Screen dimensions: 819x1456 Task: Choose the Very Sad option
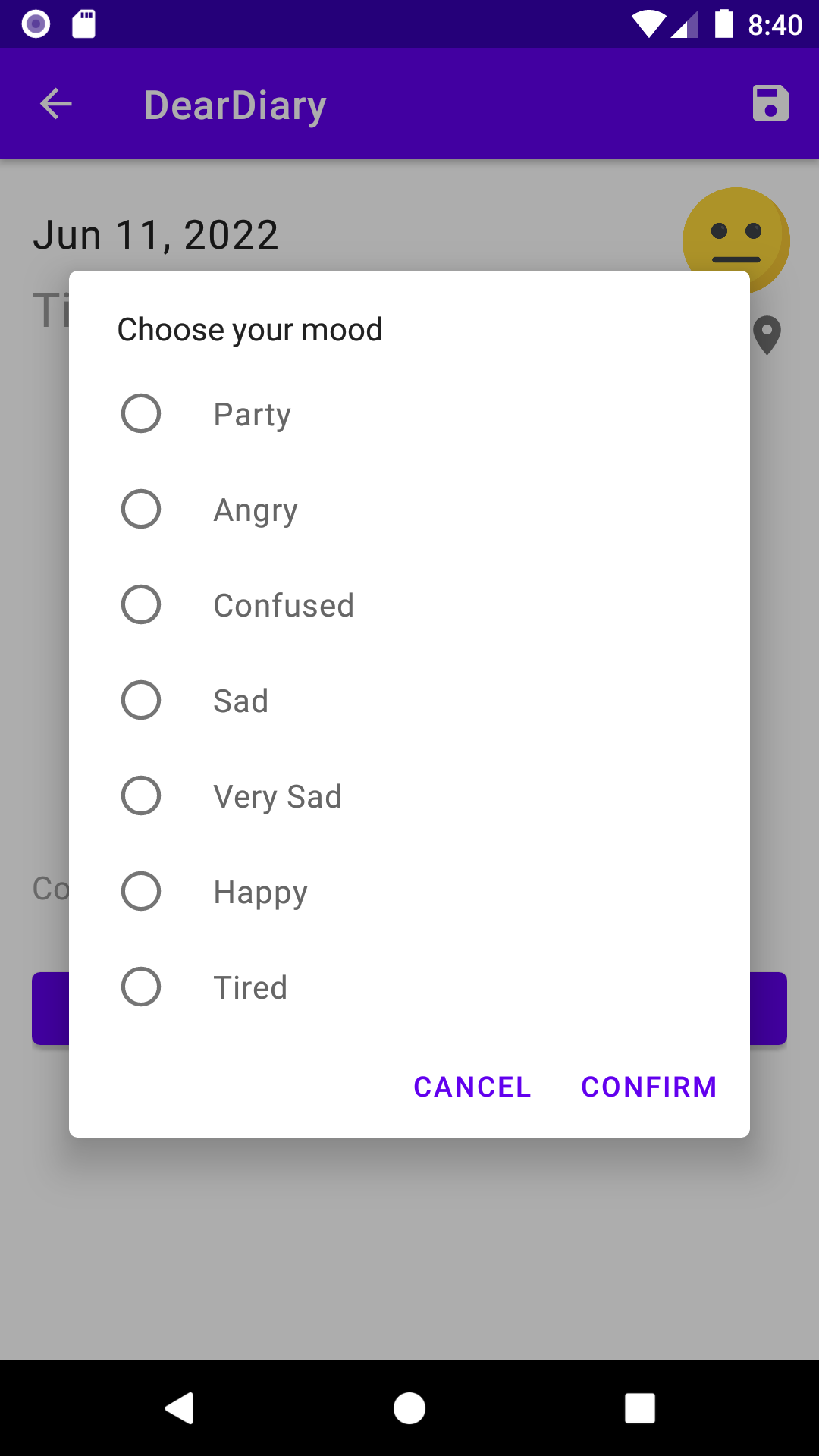(141, 796)
